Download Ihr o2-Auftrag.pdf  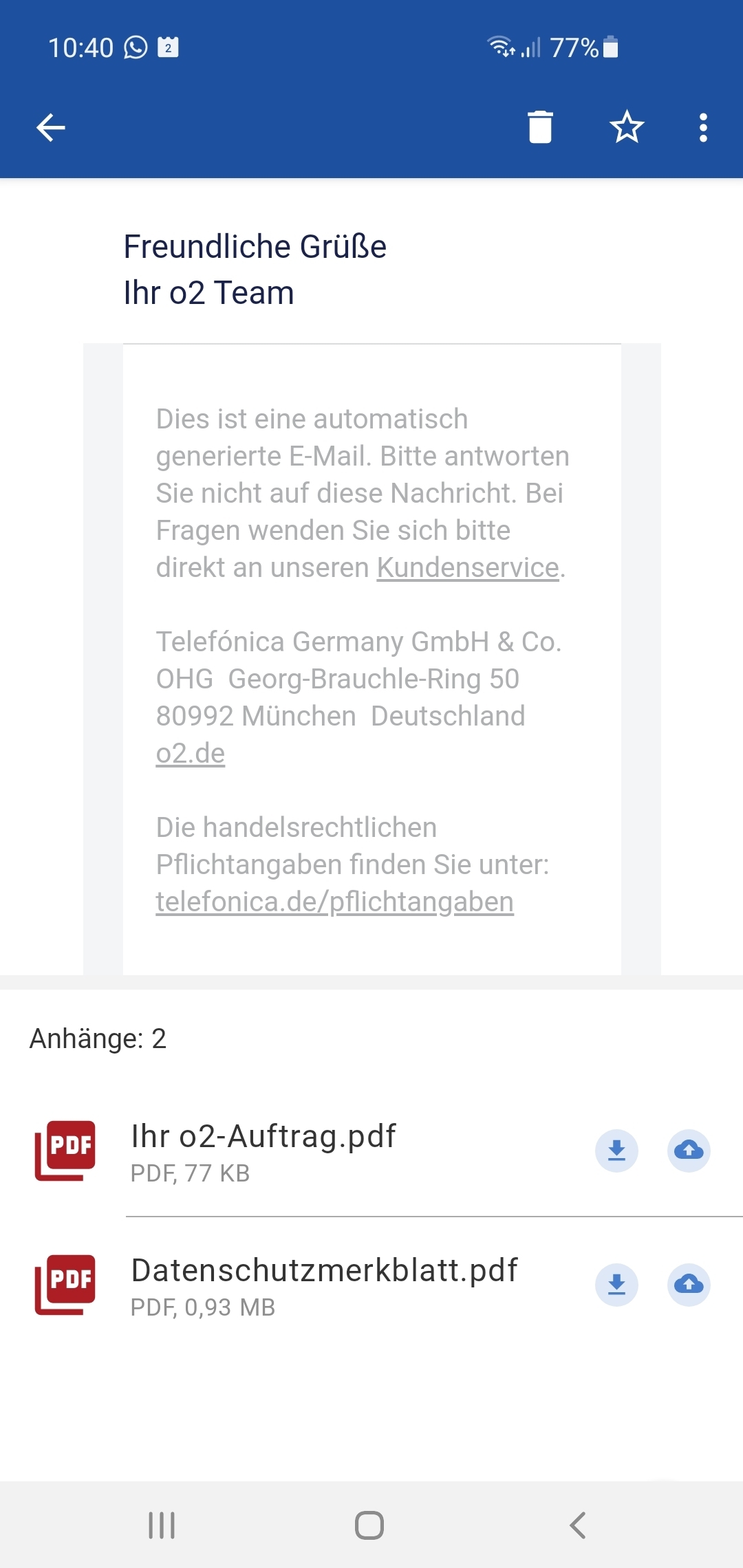tap(616, 1150)
